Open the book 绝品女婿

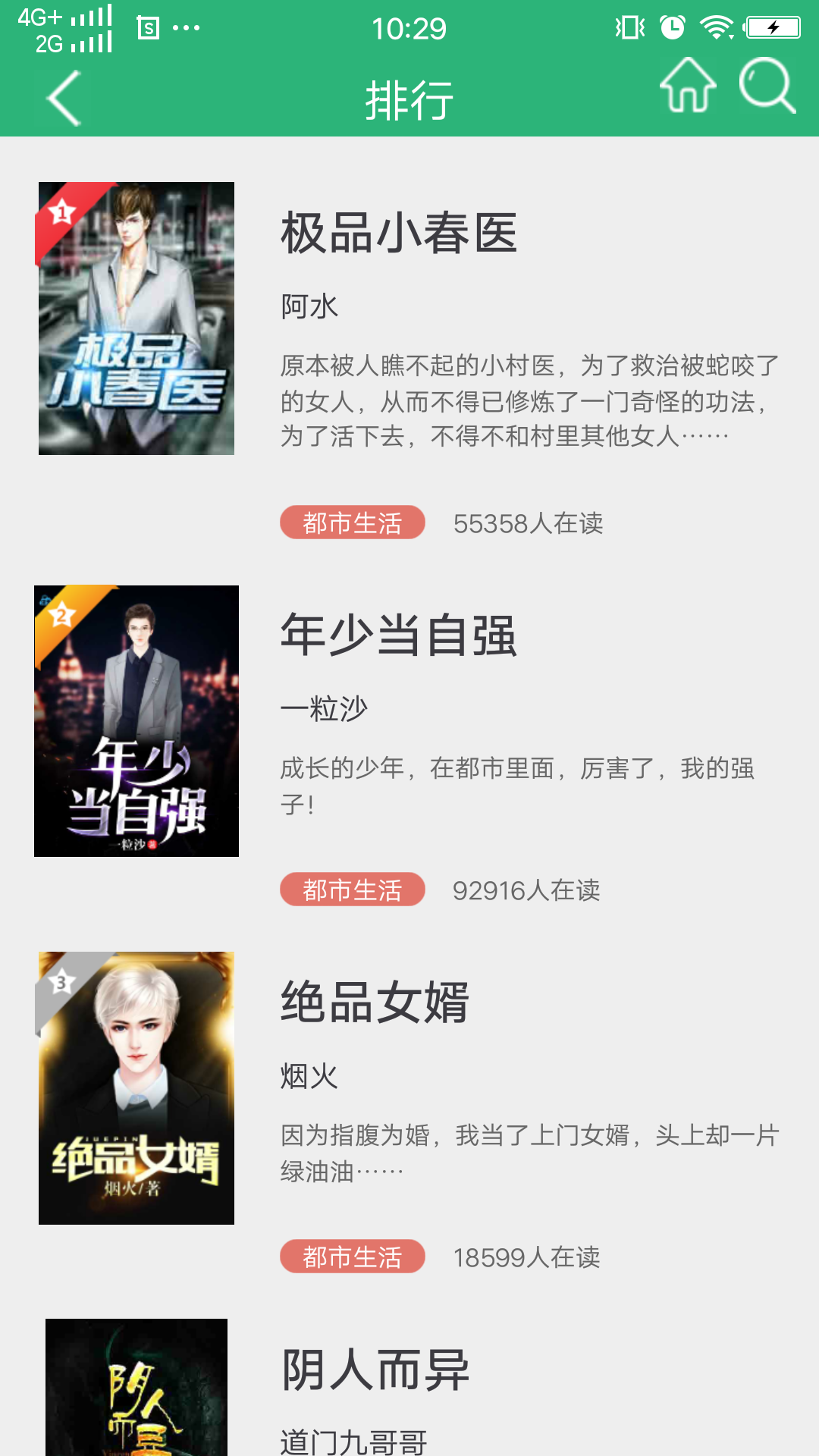(x=375, y=1002)
